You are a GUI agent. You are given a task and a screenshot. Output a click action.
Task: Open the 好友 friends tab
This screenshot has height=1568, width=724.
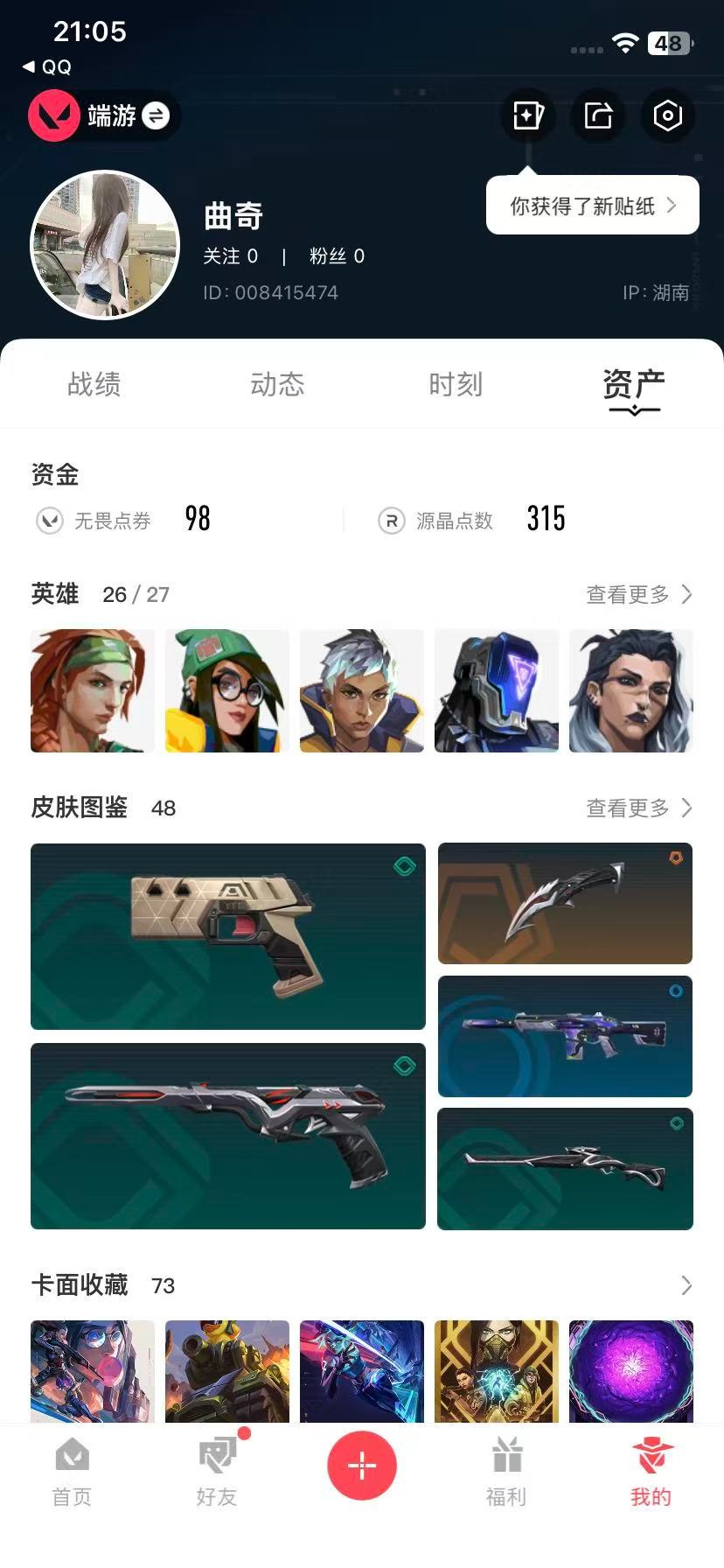click(x=217, y=1472)
